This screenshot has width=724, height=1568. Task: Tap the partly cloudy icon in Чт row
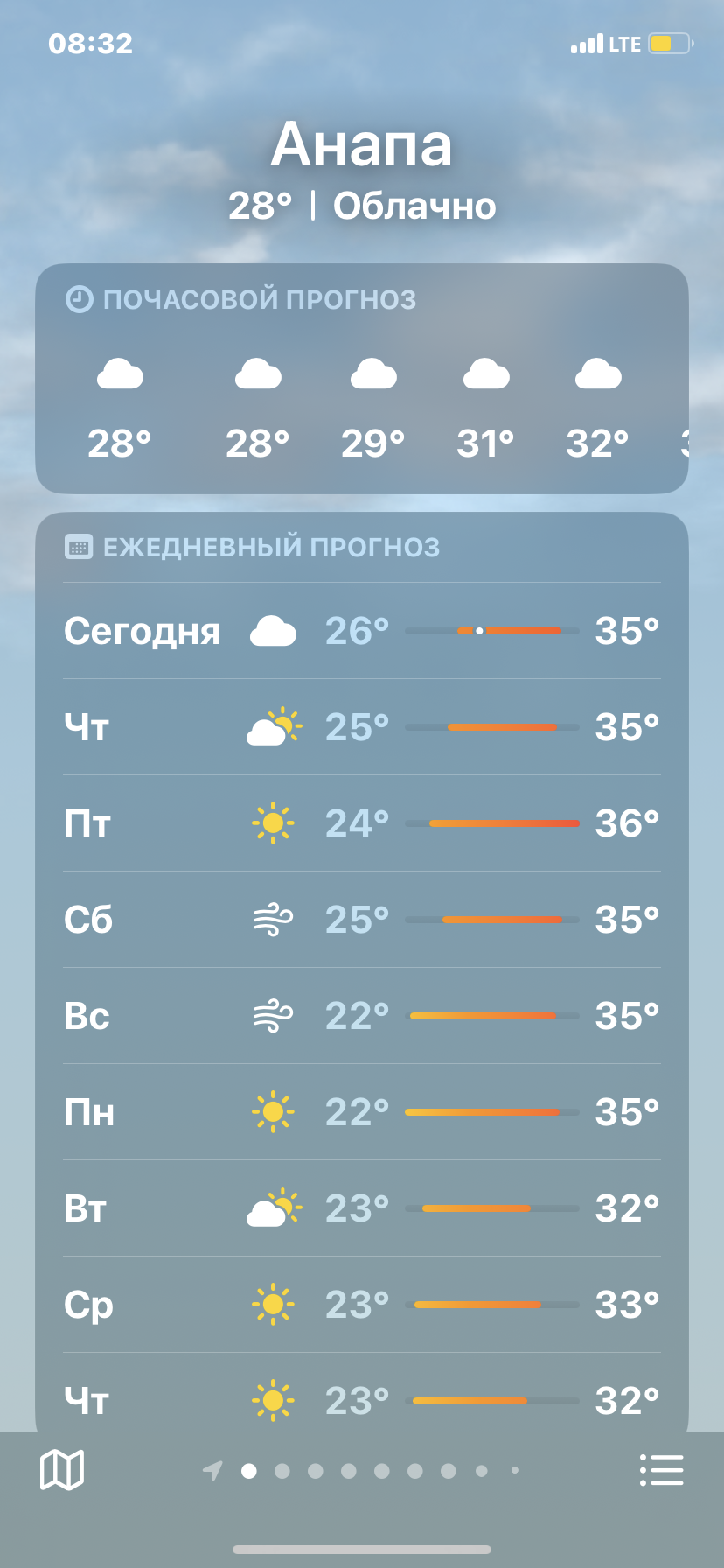272,724
